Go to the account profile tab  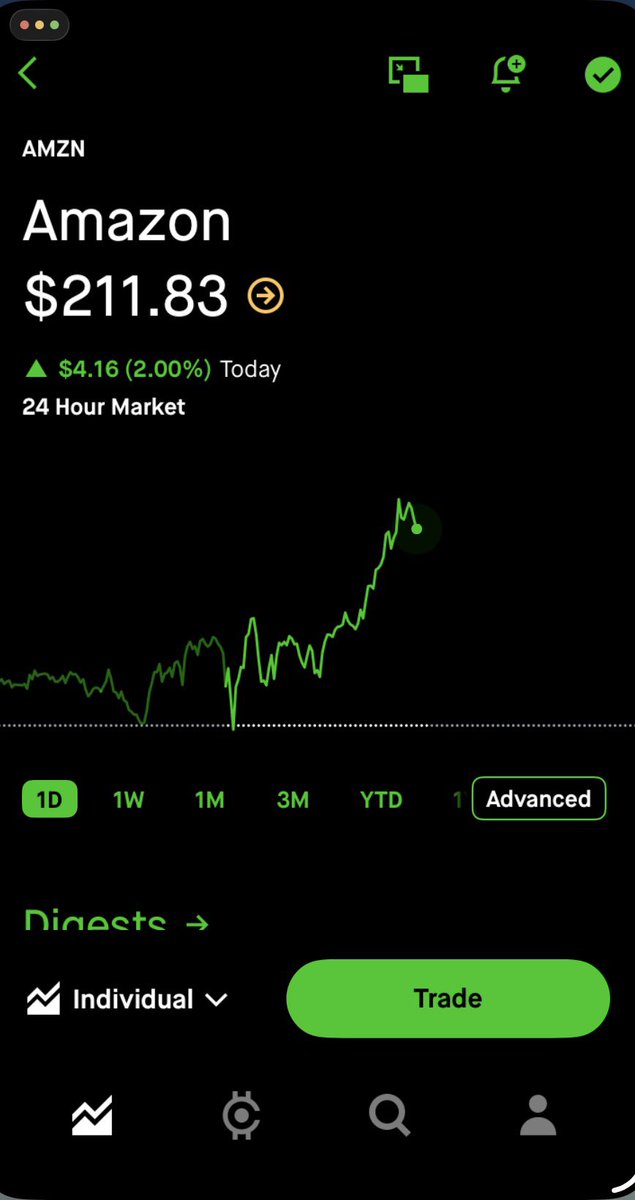[538, 1115]
